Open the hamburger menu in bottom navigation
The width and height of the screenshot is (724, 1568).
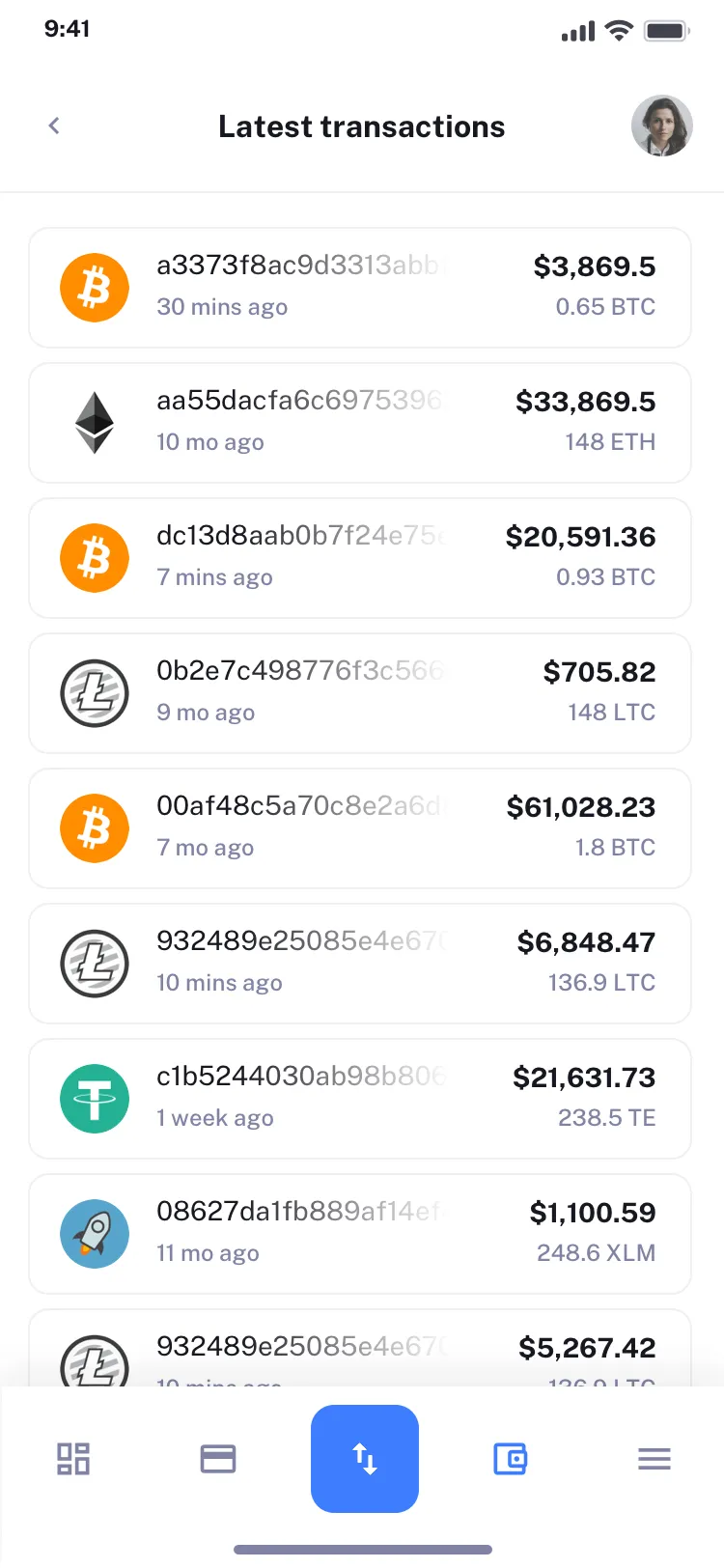[x=654, y=1459]
